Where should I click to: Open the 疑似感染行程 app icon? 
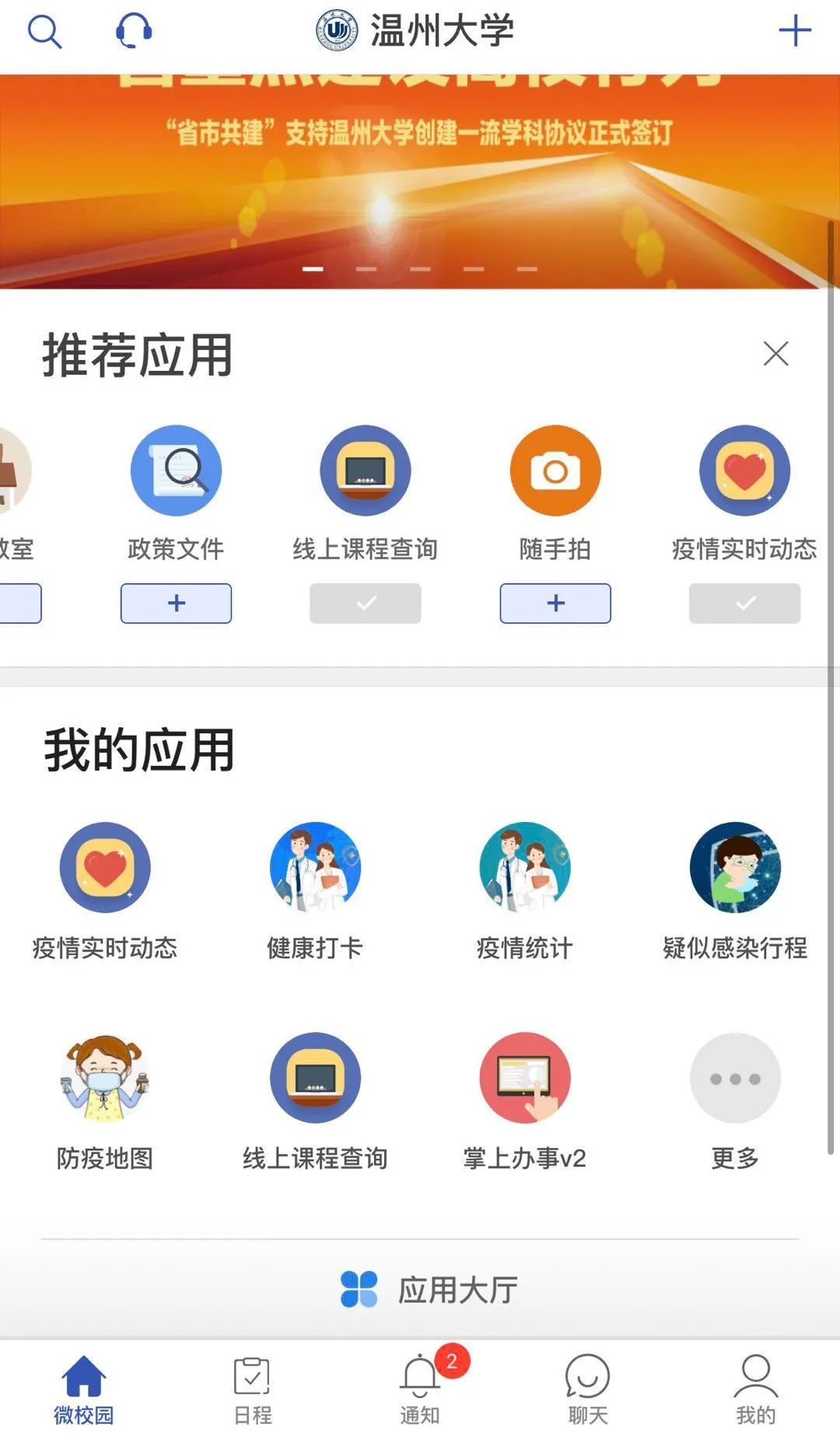tap(734, 869)
